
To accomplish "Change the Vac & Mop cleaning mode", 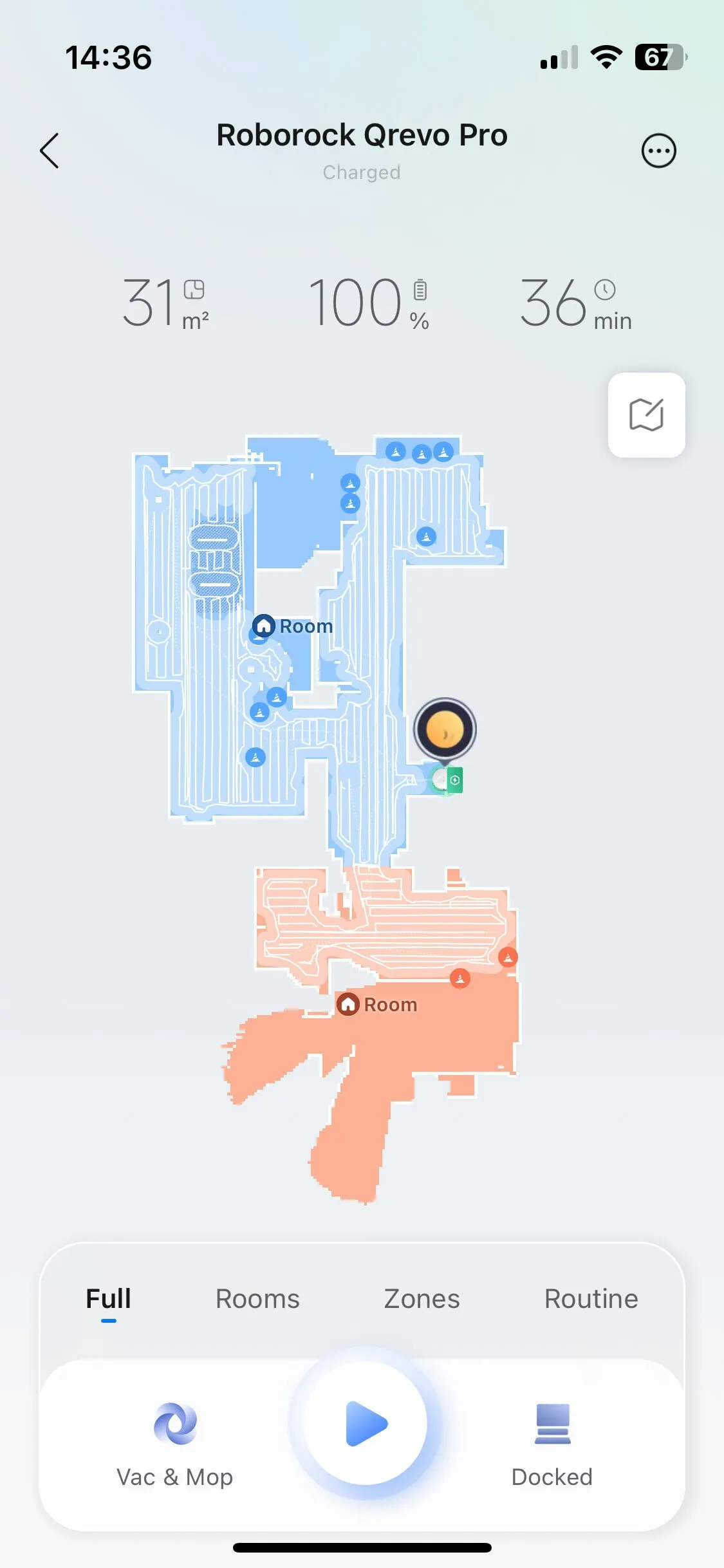I will 174,1442.
